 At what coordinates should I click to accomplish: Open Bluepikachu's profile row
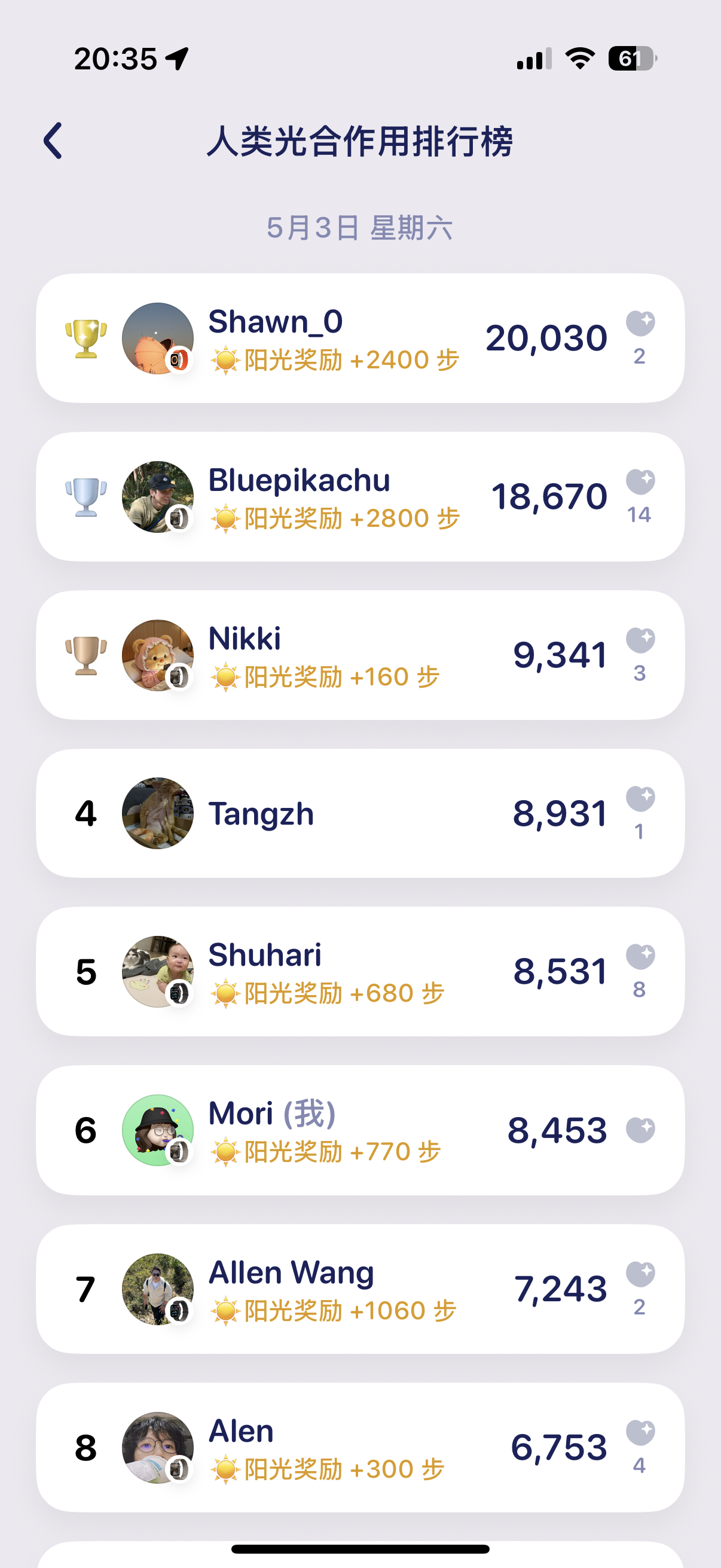[360, 497]
